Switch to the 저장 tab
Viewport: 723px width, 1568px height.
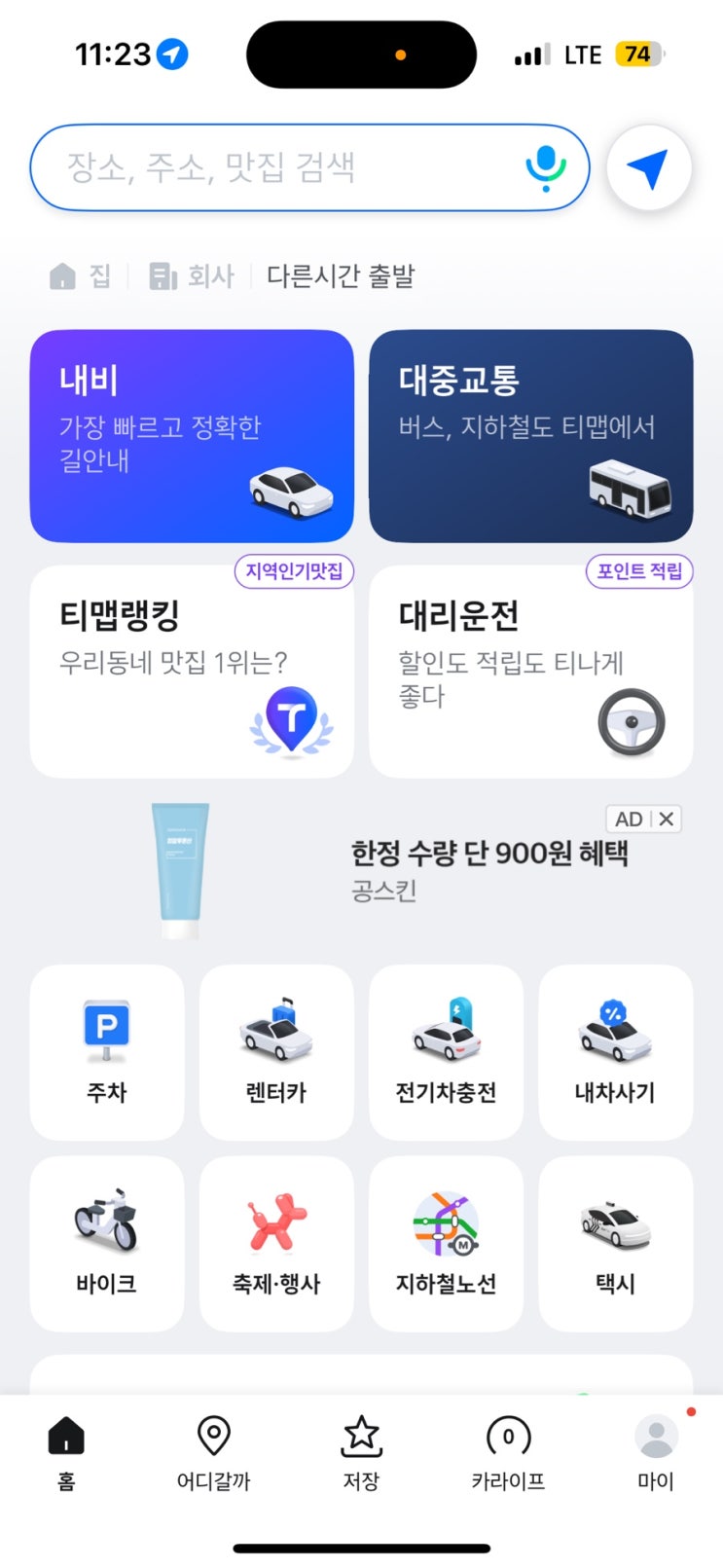[x=361, y=1453]
